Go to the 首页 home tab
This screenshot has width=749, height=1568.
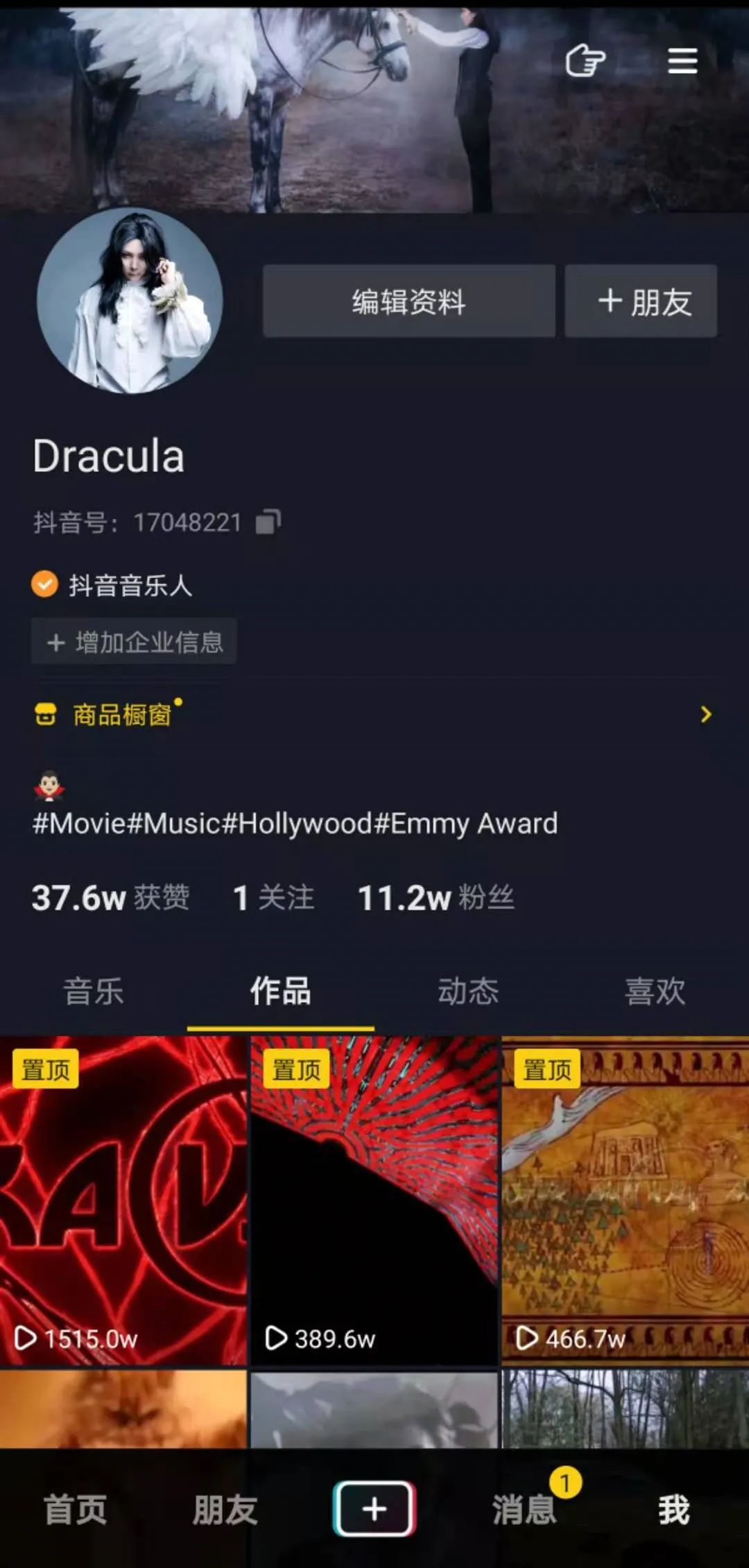pos(75,1510)
